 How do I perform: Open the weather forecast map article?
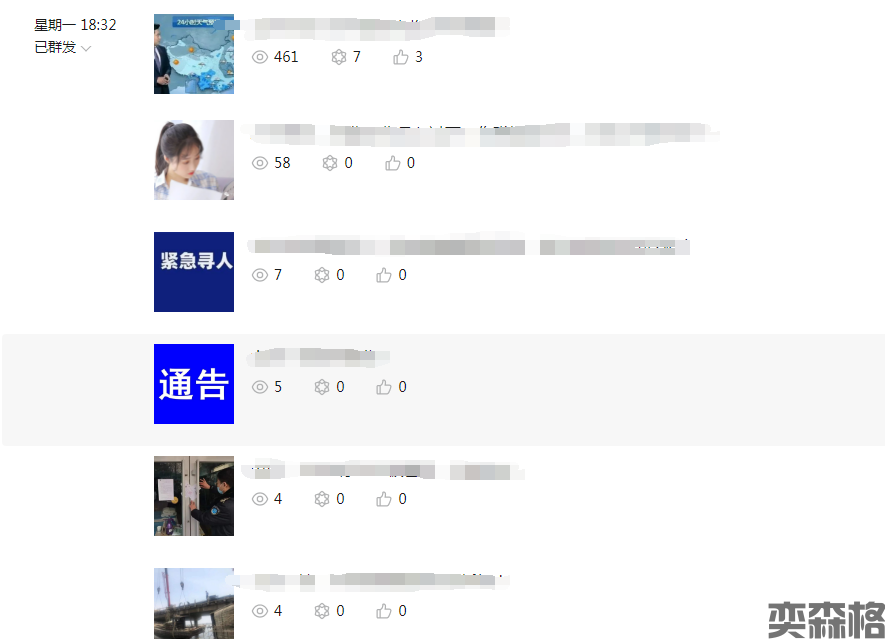(193, 54)
